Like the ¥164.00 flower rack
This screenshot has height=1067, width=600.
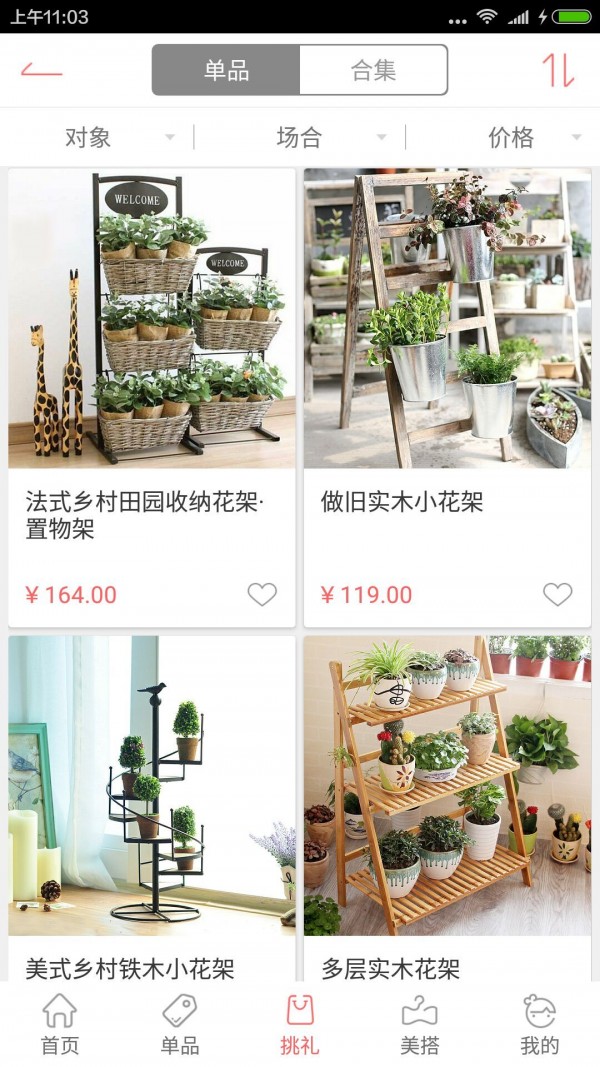click(x=262, y=595)
